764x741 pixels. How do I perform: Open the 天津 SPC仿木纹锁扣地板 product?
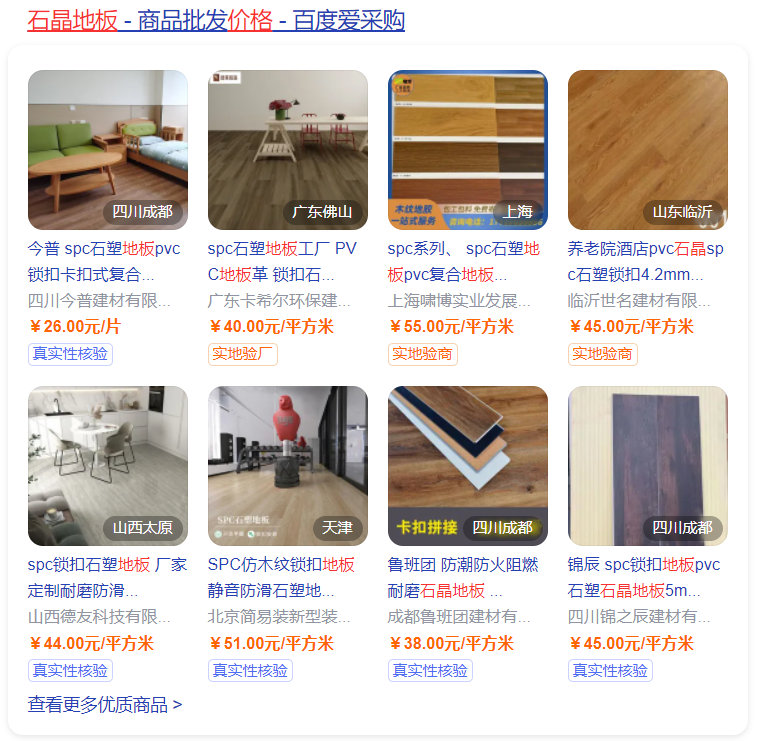point(287,466)
